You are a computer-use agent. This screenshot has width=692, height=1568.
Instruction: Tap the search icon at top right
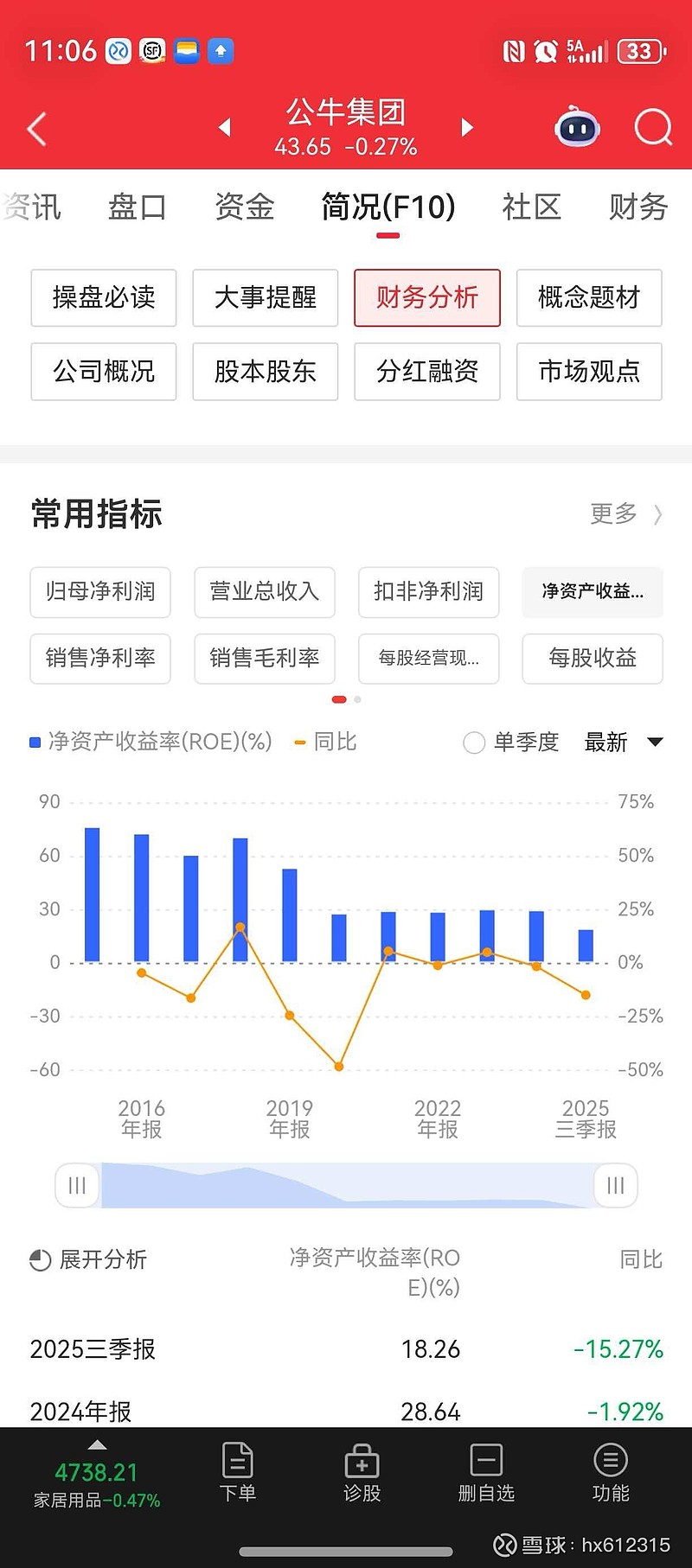tap(652, 127)
